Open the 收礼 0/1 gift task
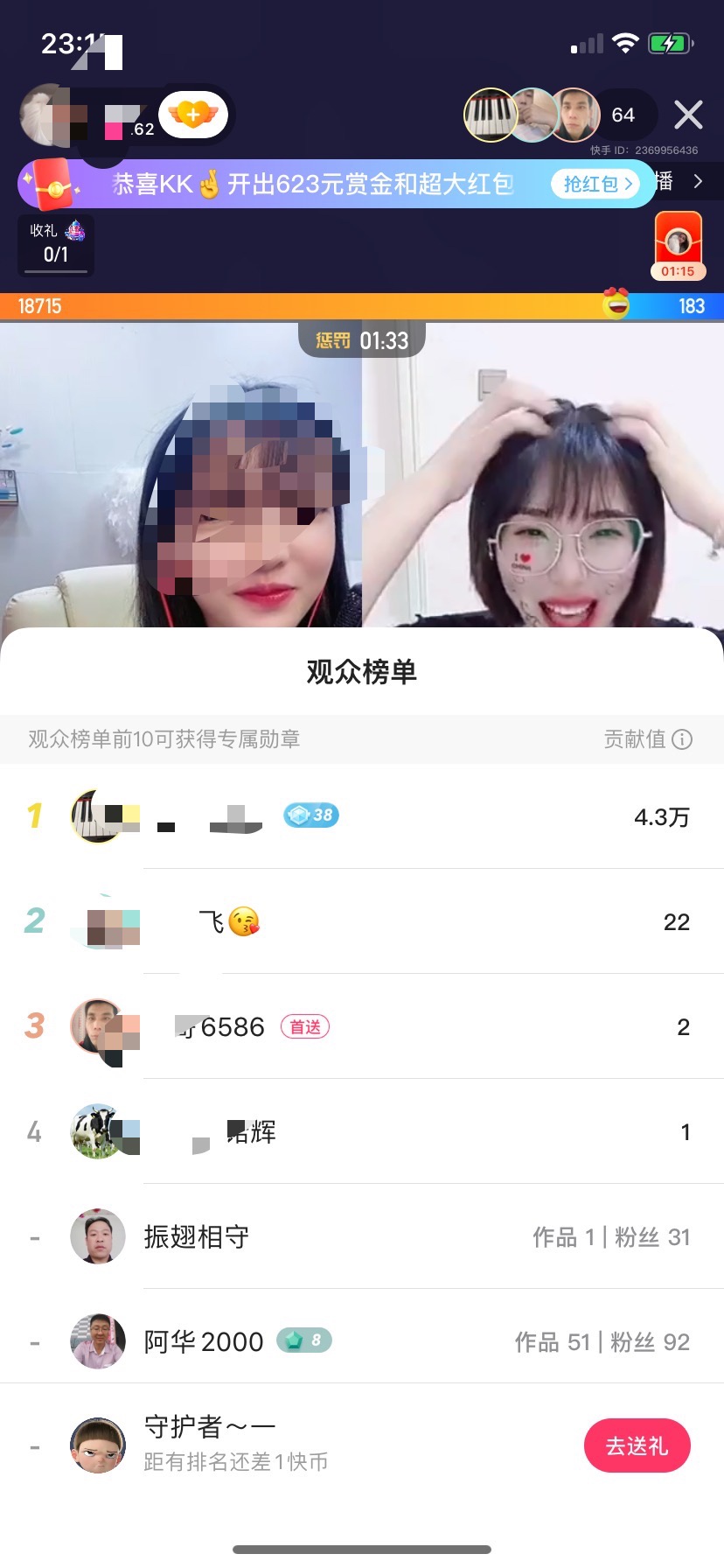Viewport: 724px width, 1568px height. (x=55, y=245)
